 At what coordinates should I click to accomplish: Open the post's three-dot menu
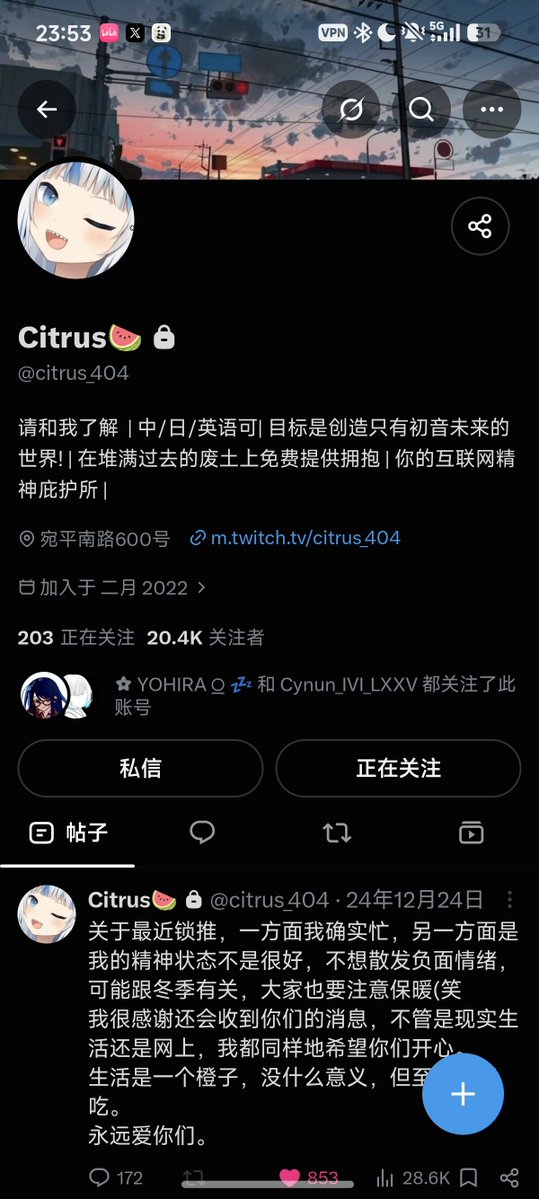tap(510, 899)
